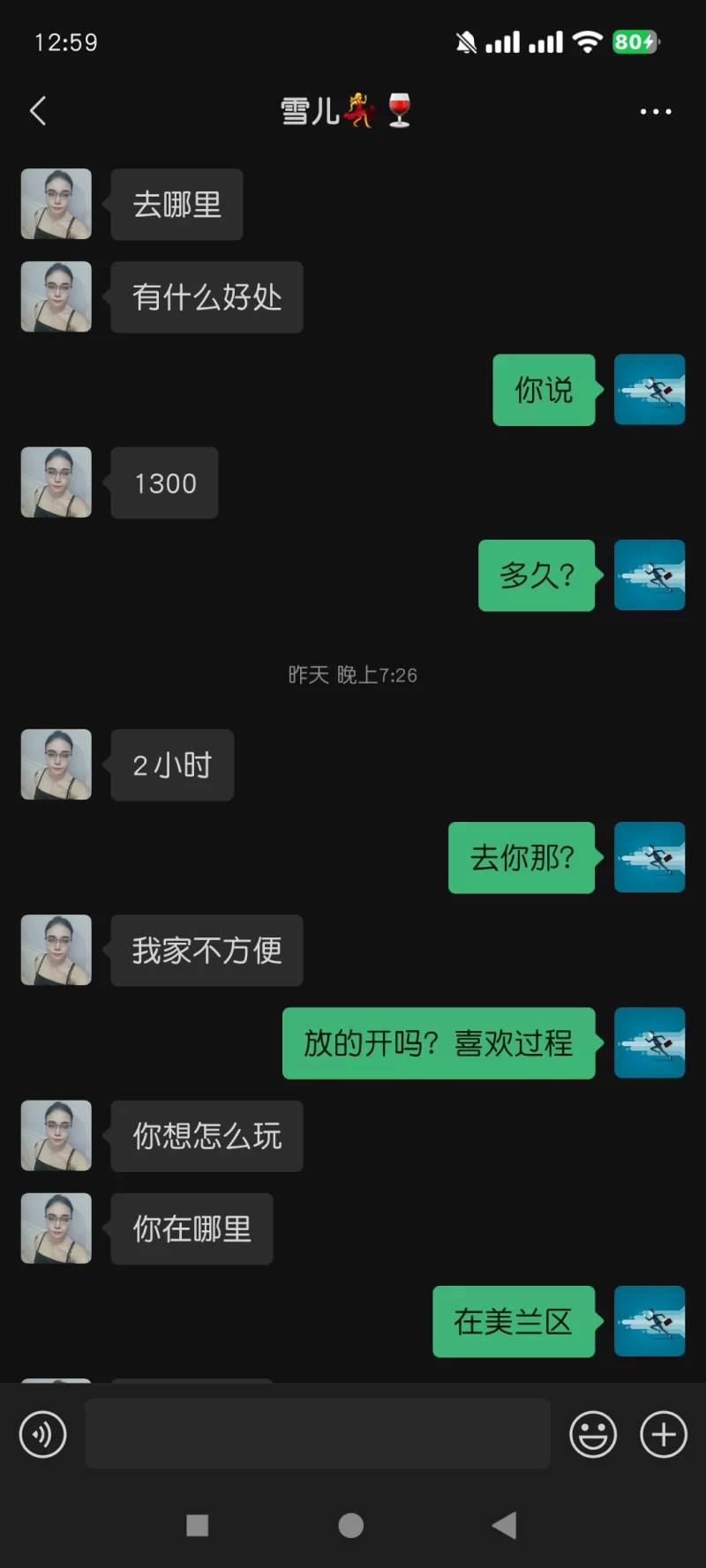This screenshot has height=1568, width=706.
Task: Tap your own avatar beside "你说"
Action: coord(650,390)
